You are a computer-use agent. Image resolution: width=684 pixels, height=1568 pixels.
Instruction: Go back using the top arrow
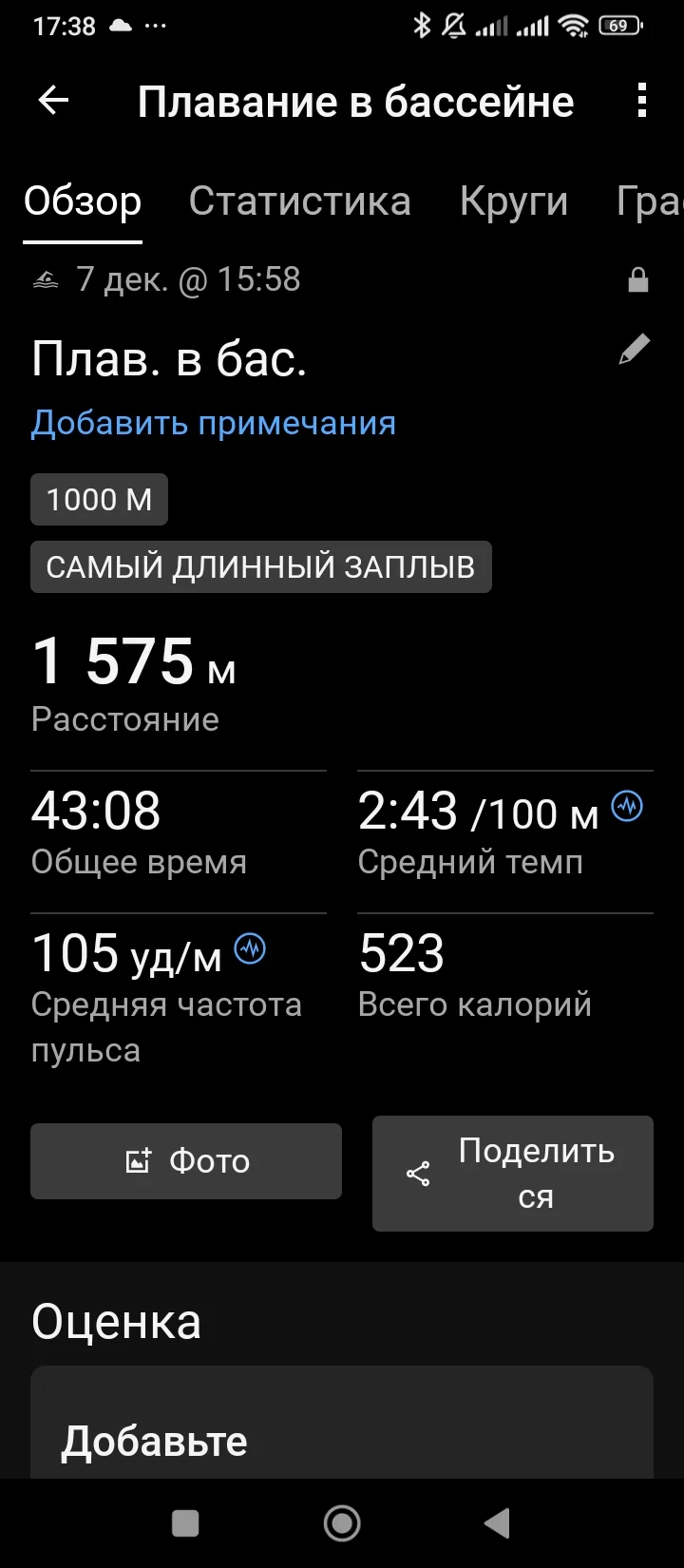tap(54, 101)
